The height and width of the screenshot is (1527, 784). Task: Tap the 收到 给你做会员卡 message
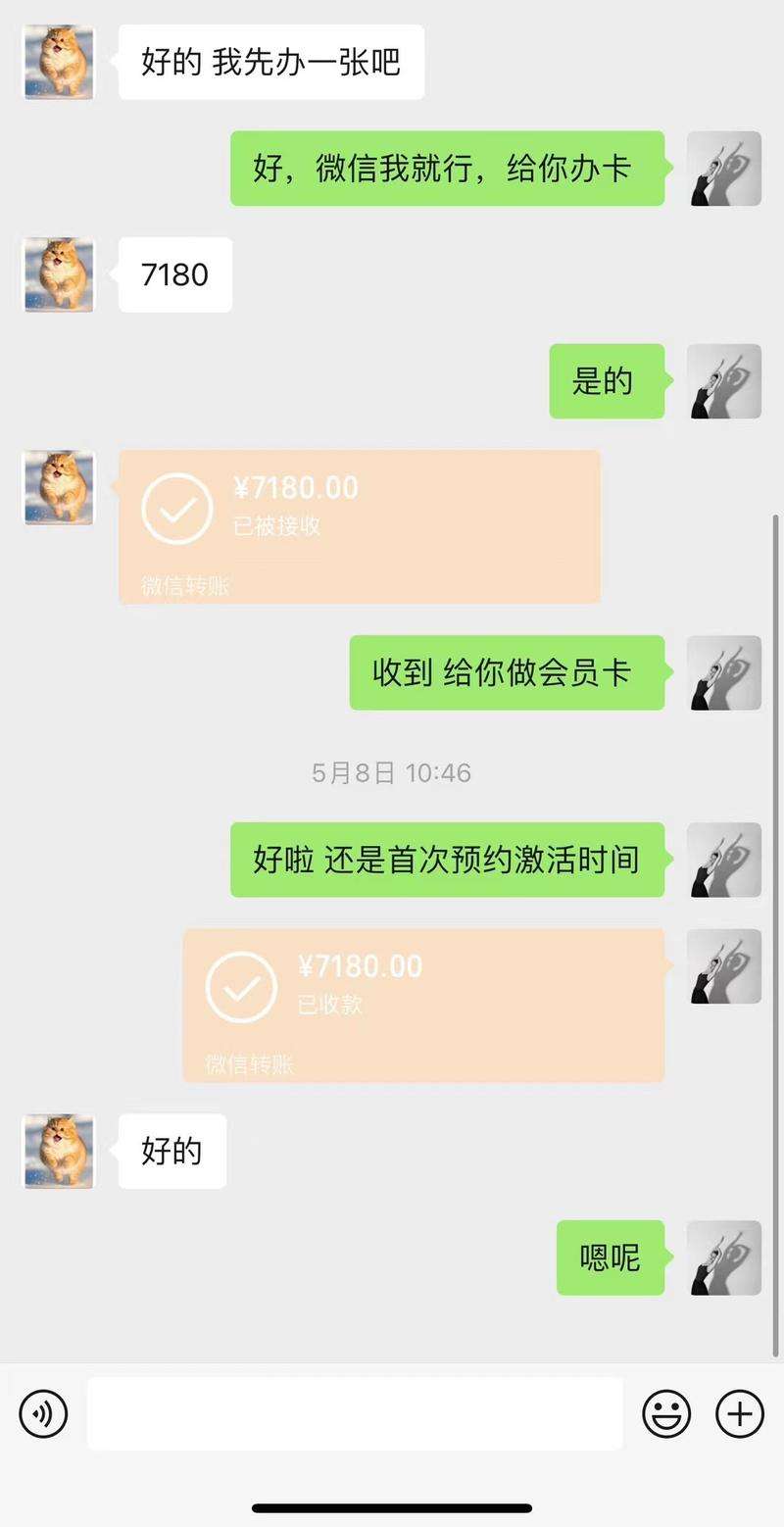[x=507, y=672]
